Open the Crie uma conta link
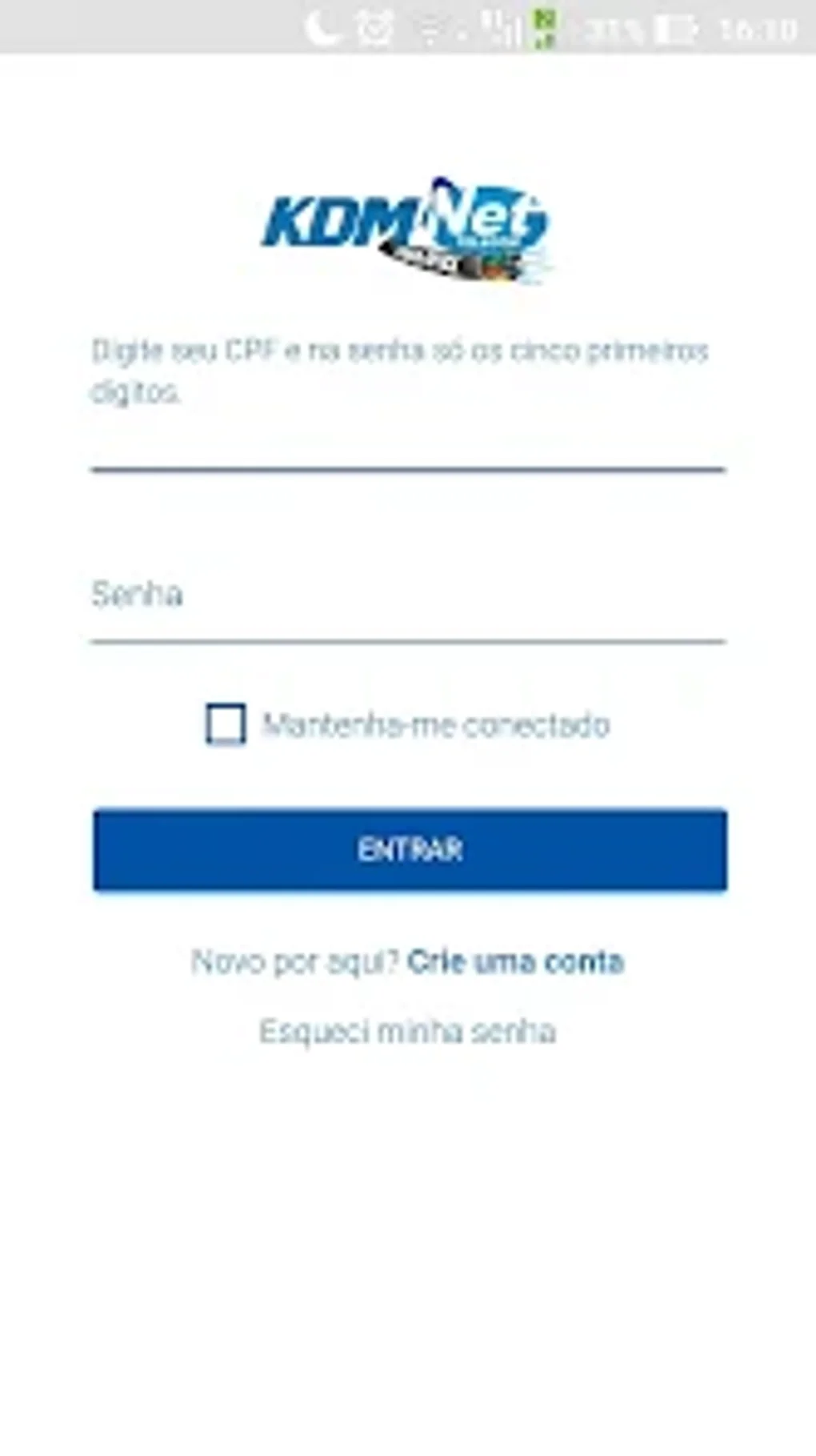Screen dimensions: 816x1456 [515, 961]
